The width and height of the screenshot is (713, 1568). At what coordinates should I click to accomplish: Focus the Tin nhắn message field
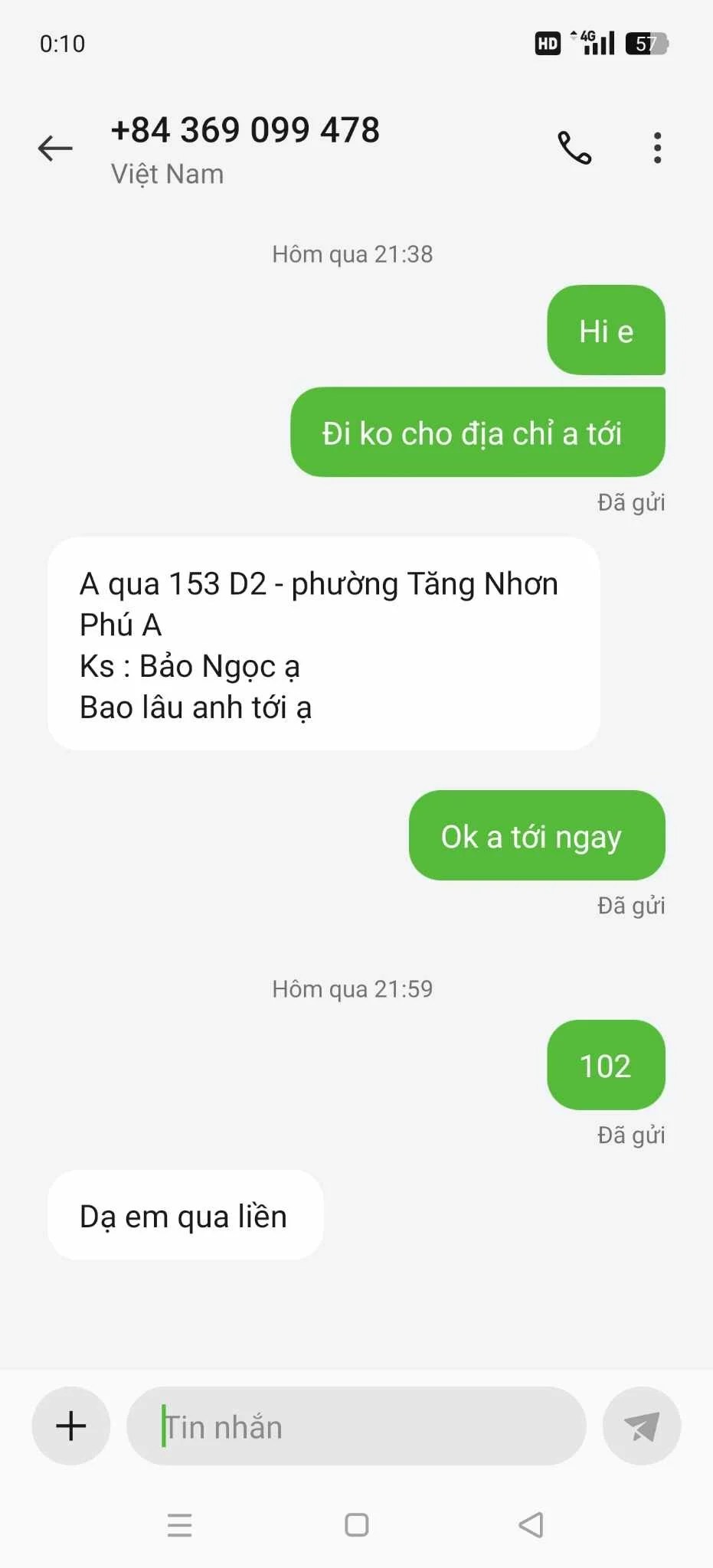pos(356,1426)
